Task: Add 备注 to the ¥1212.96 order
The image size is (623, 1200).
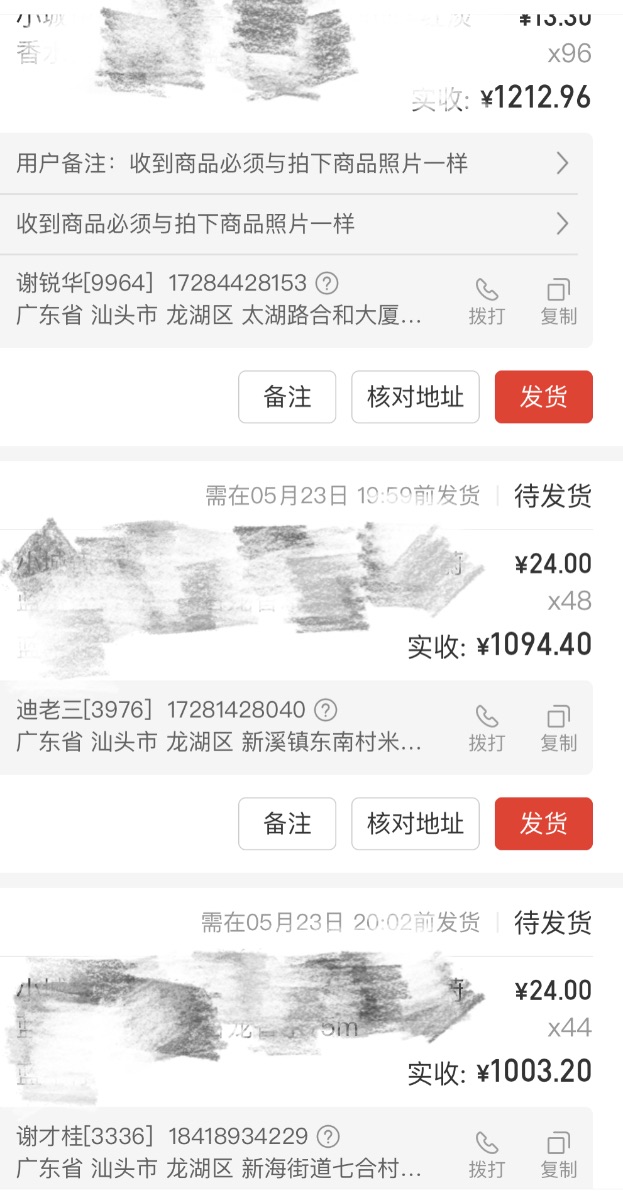Action: [x=287, y=397]
